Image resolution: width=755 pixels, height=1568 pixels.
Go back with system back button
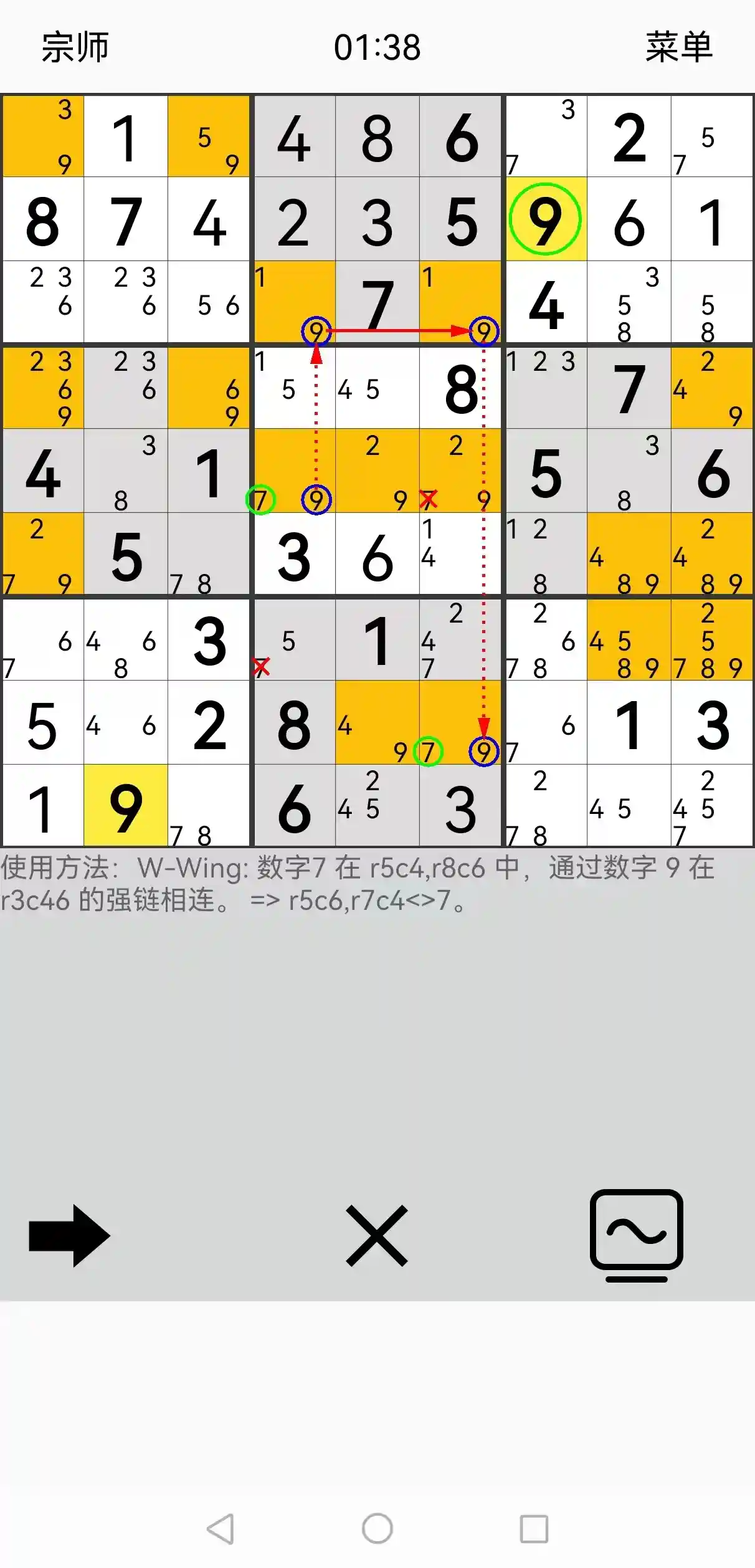(221, 1529)
